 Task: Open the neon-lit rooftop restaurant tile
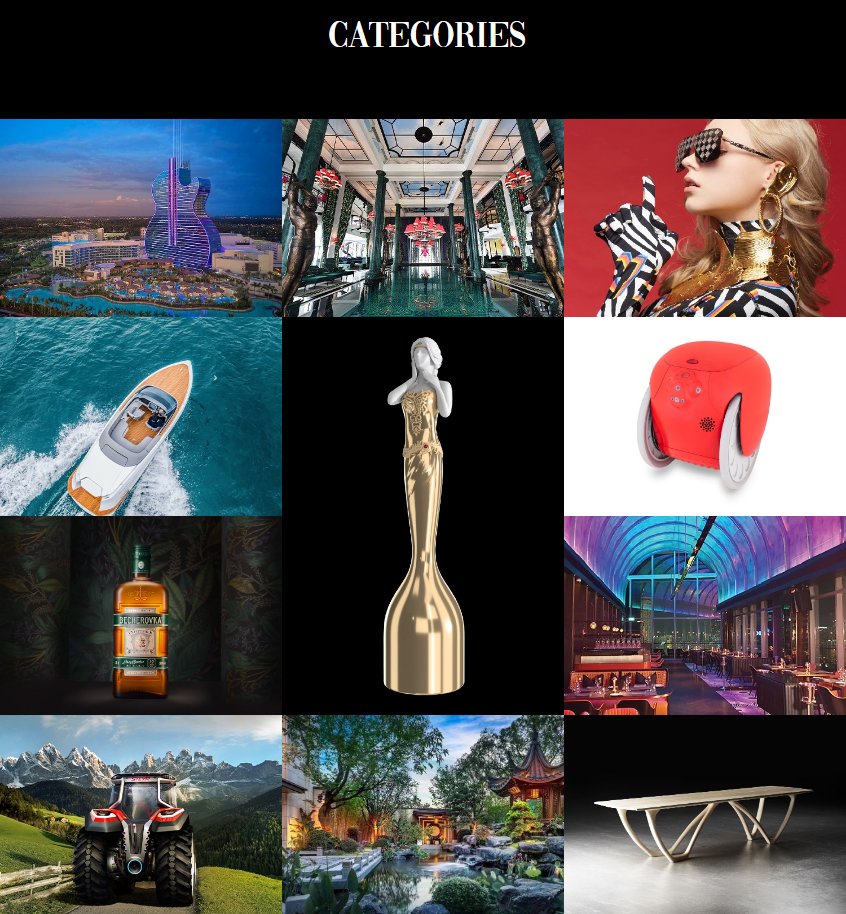click(705, 615)
